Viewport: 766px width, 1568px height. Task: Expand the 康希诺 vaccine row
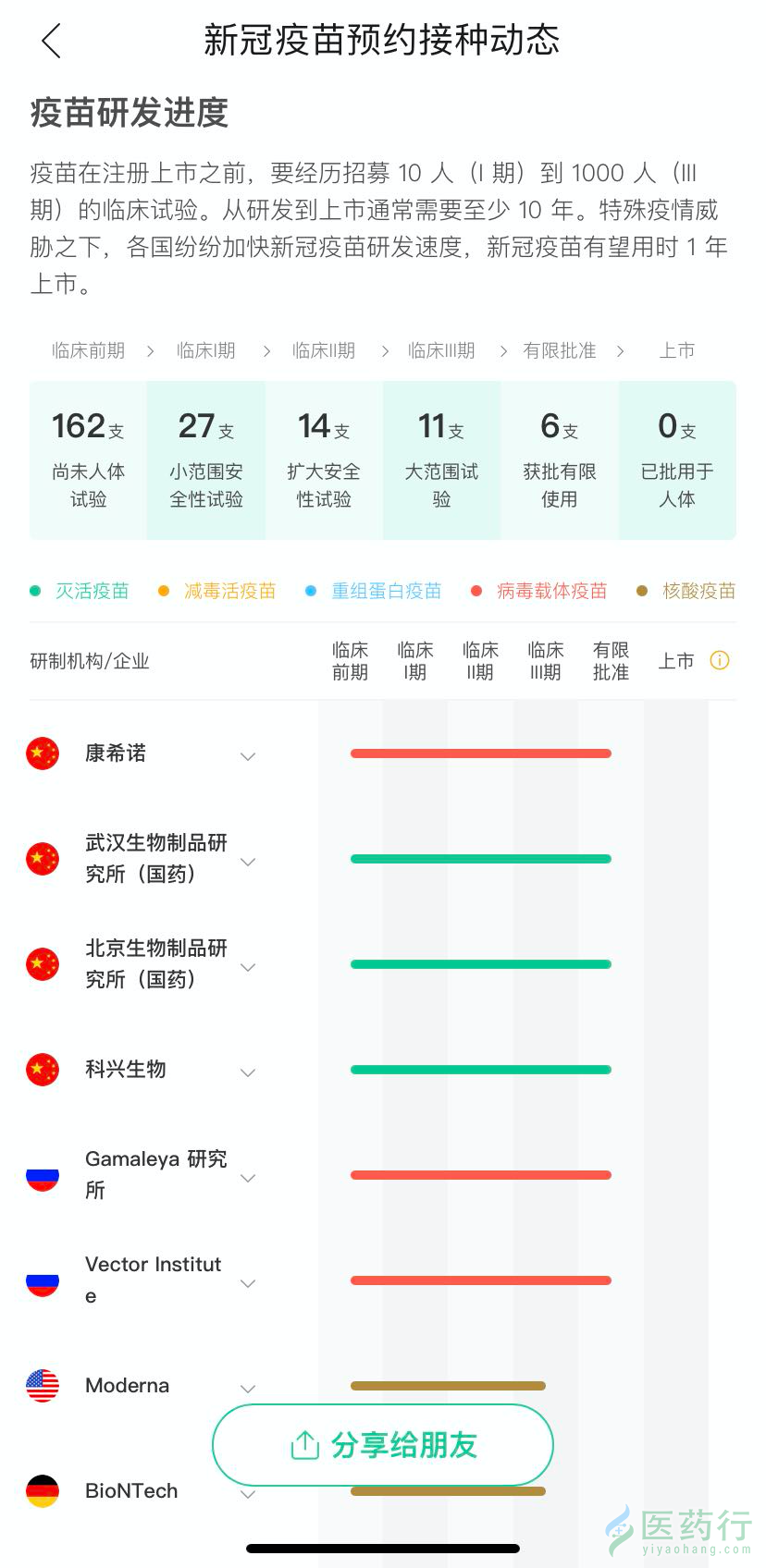(247, 756)
